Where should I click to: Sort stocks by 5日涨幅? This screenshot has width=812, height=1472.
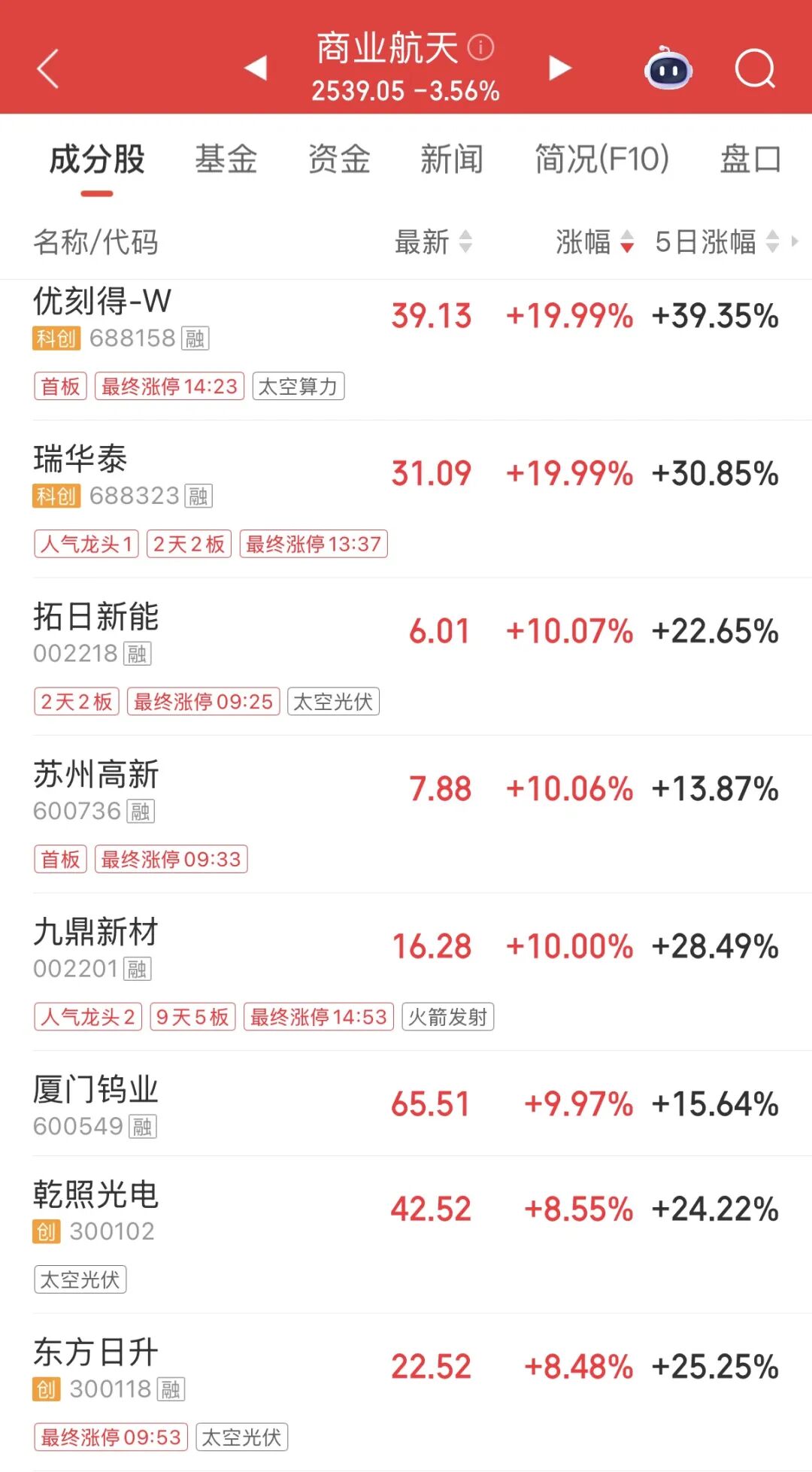pos(716,242)
